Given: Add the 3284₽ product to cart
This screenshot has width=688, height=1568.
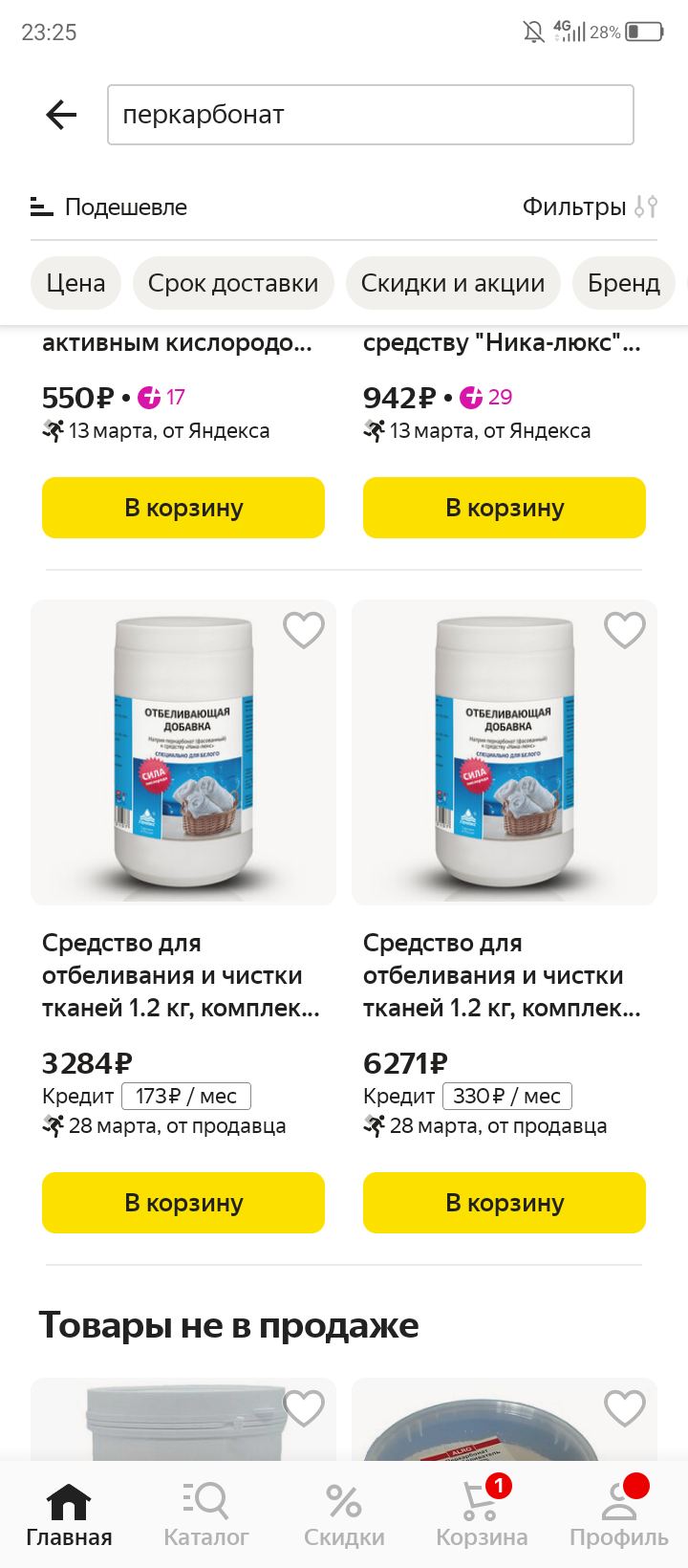Looking at the screenshot, I should (x=183, y=1203).
